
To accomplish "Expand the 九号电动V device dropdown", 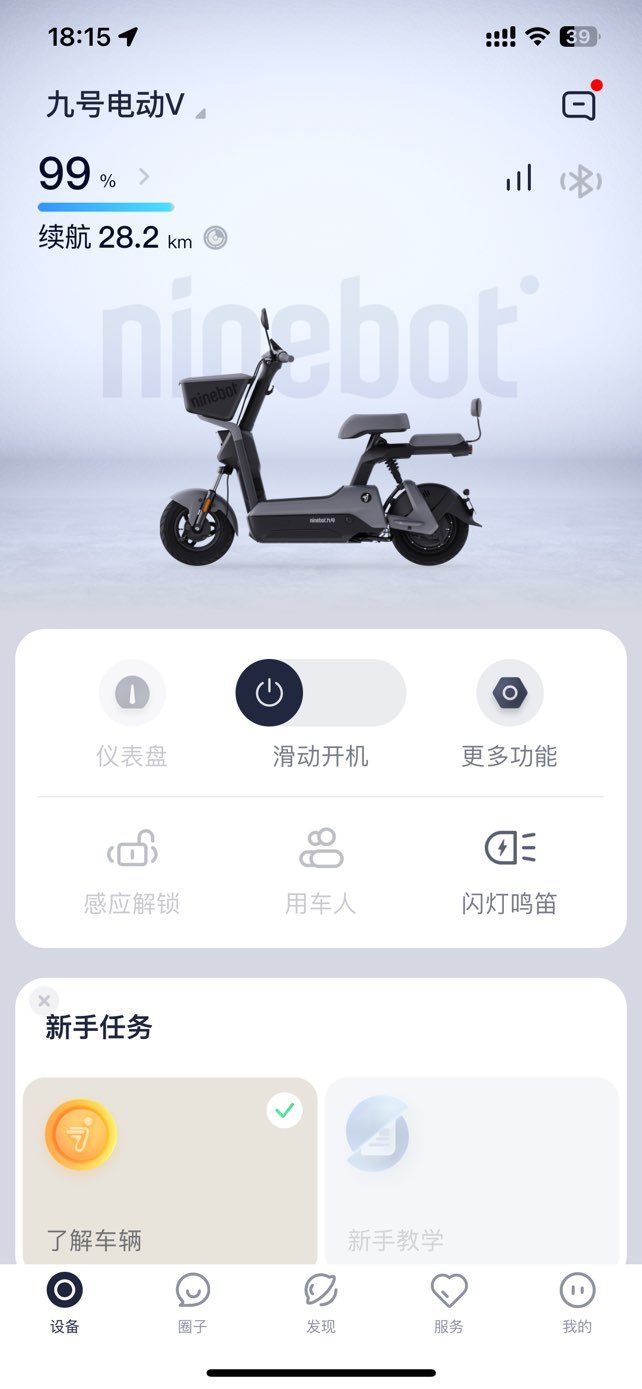I will pyautogui.click(x=125, y=104).
